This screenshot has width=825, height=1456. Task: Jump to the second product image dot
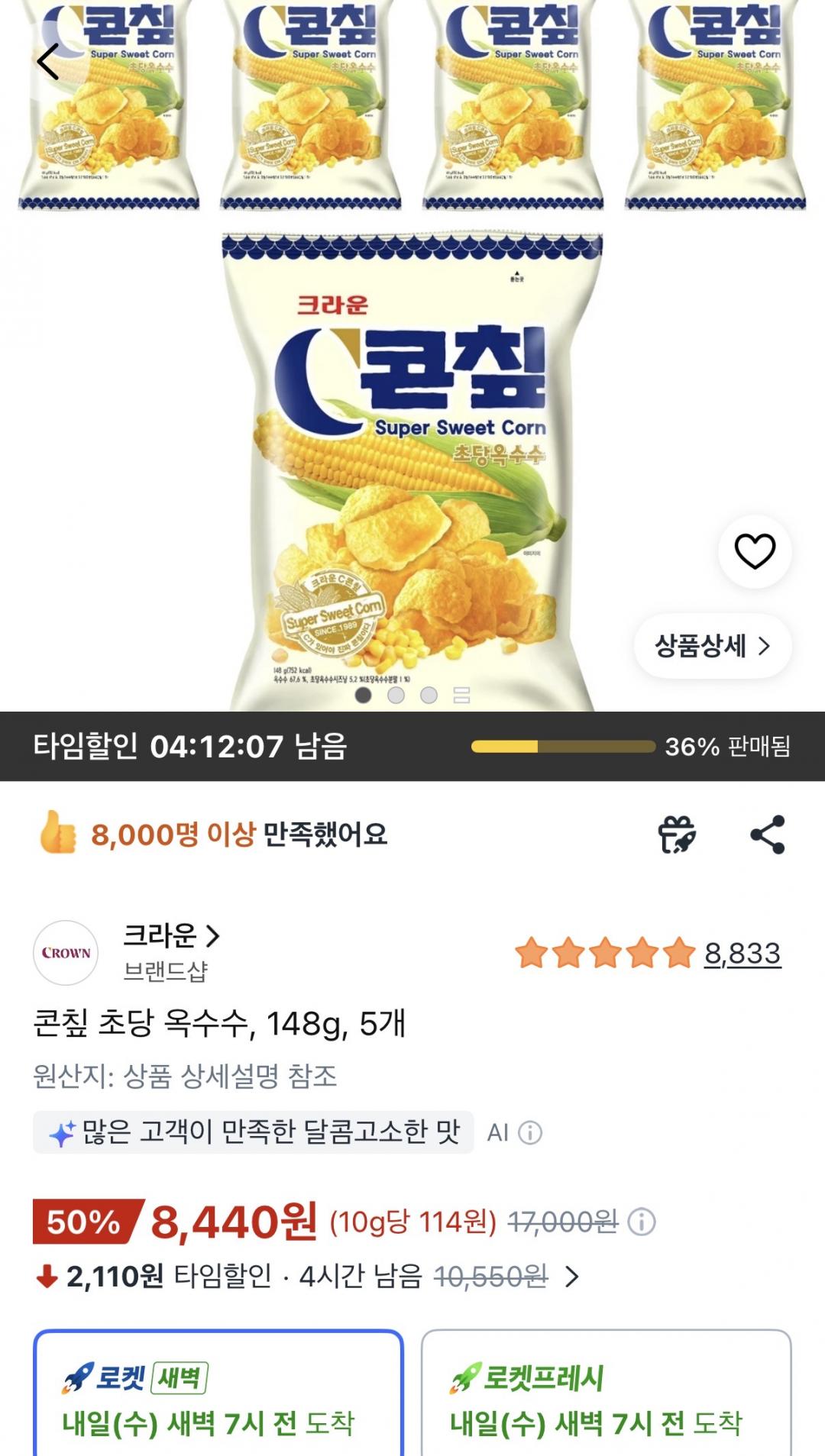(396, 695)
